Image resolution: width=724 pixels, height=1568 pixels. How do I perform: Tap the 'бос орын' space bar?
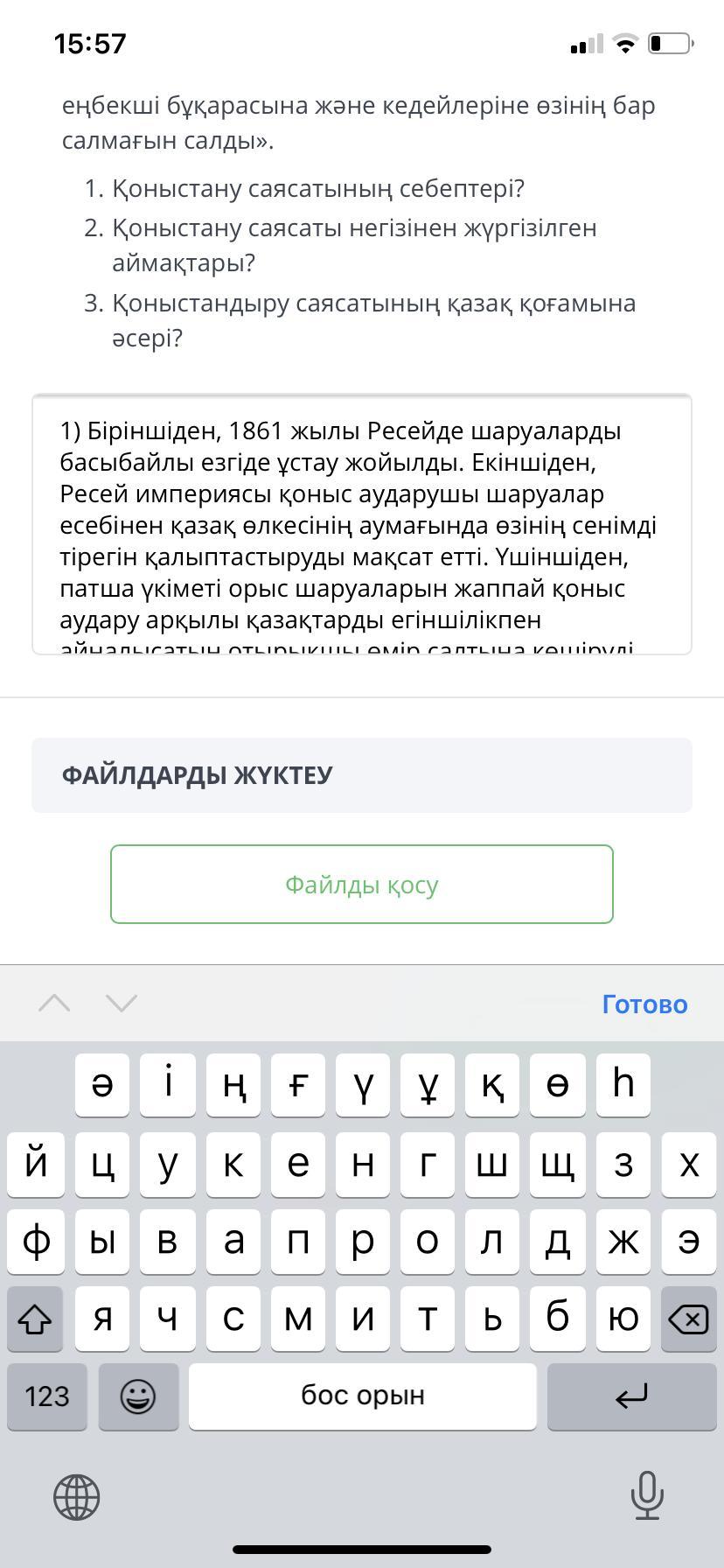[x=363, y=1396]
